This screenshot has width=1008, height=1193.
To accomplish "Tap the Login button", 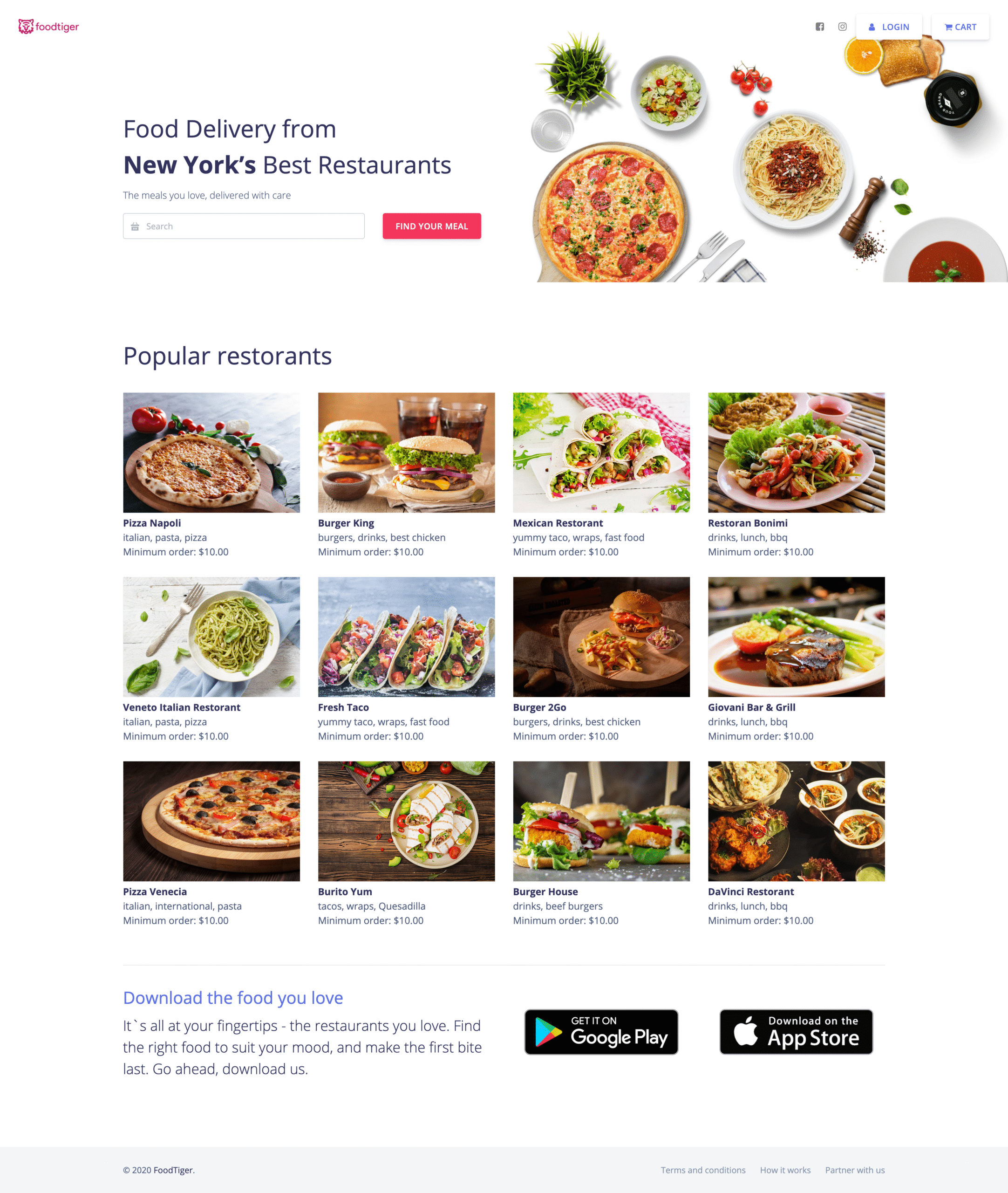I will tap(889, 27).
